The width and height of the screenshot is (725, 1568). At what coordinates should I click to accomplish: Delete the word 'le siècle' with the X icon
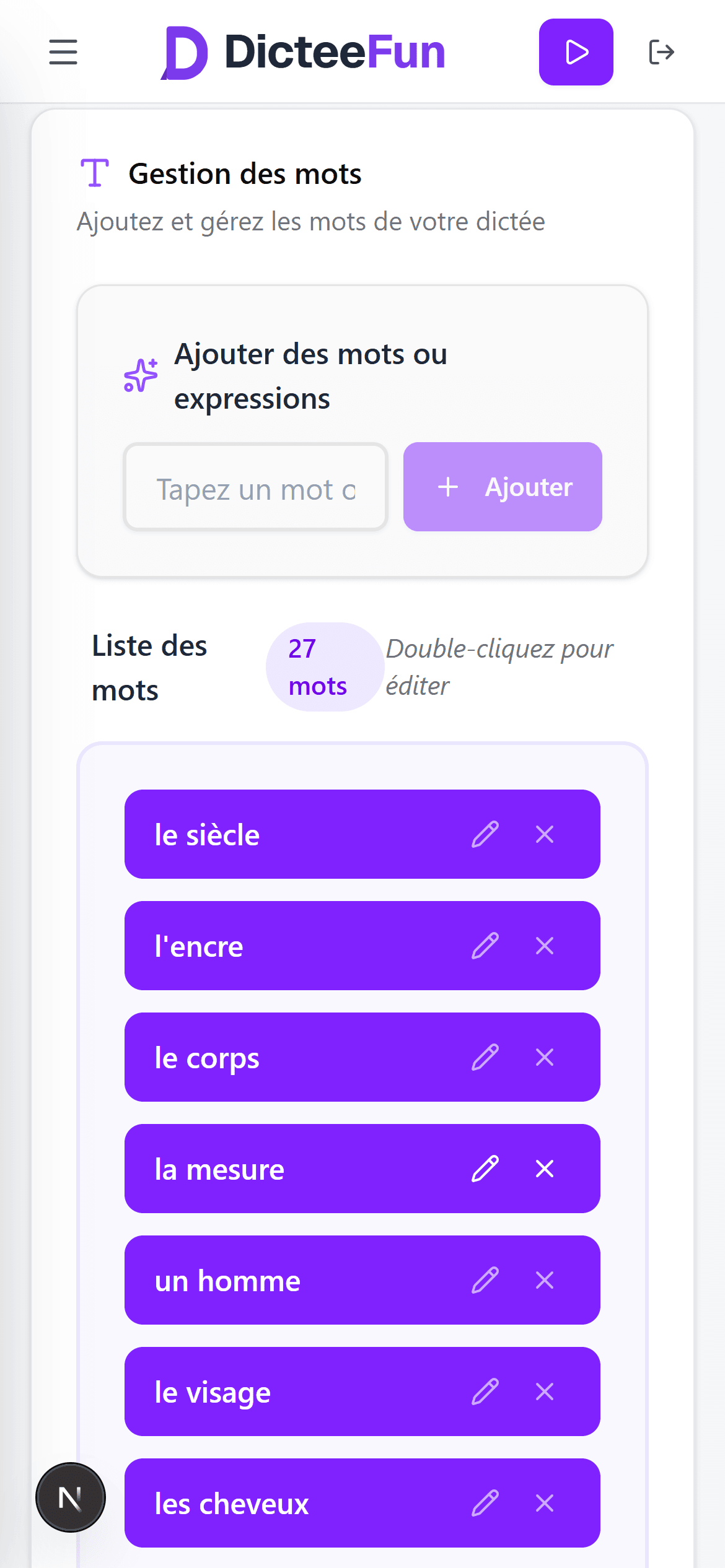(x=544, y=834)
